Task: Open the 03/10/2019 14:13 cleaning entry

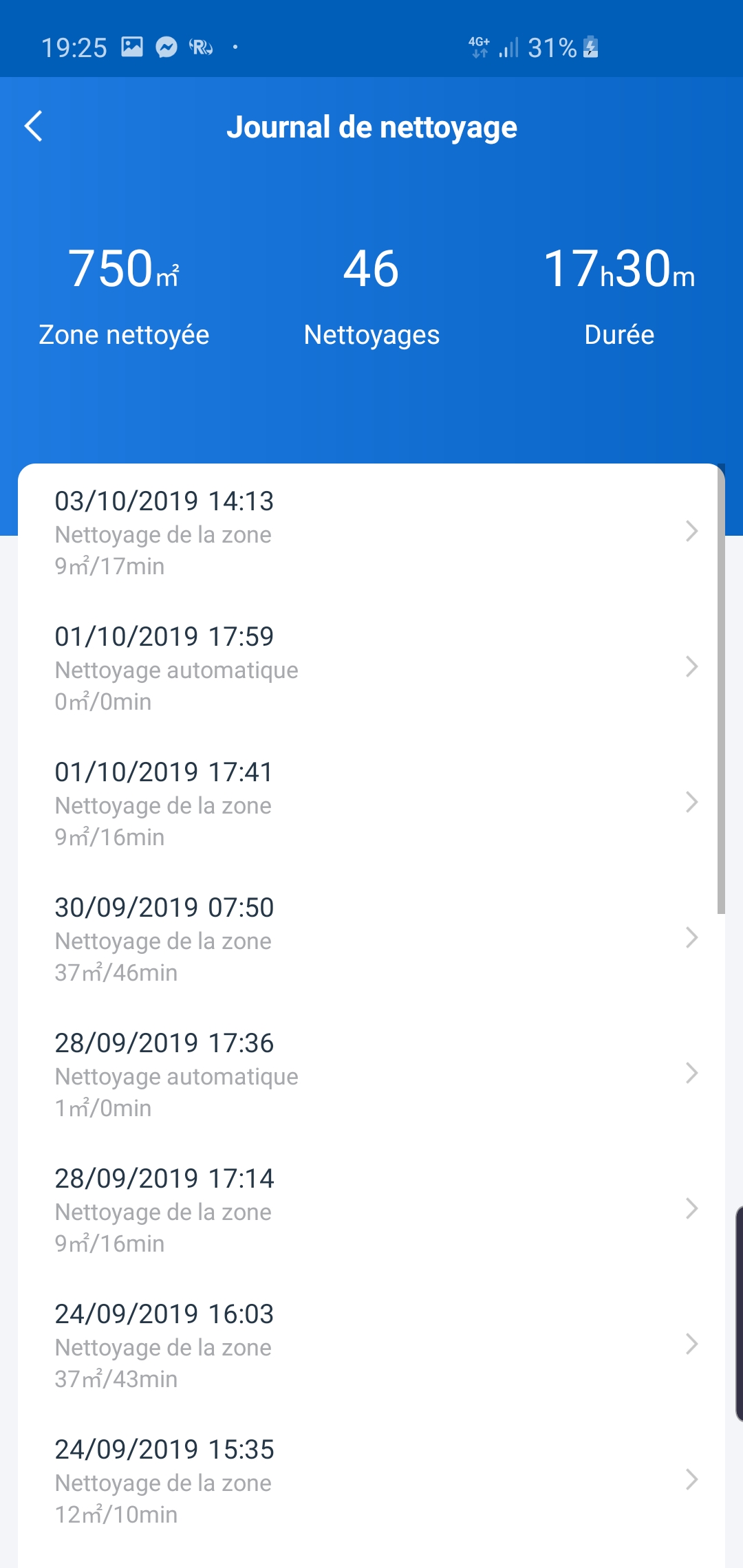Action: click(371, 532)
